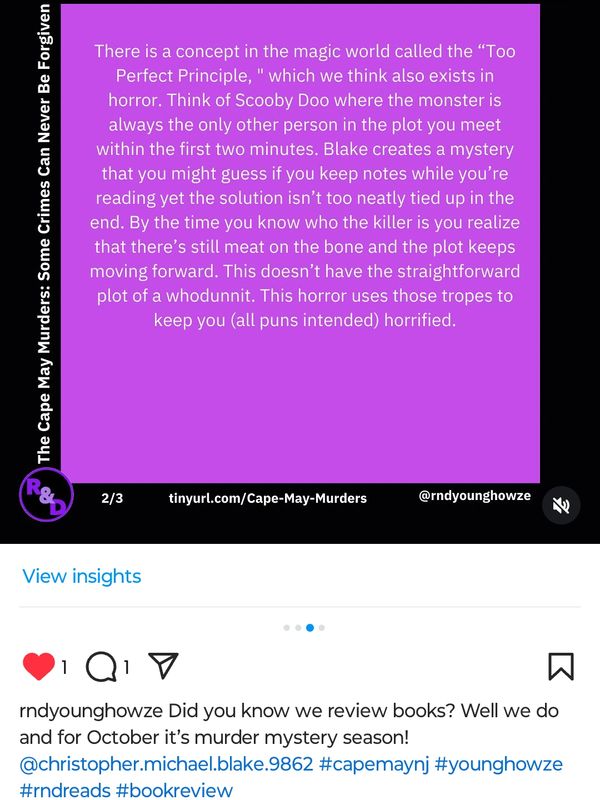
Task: Open View insights
Action: 81,576
